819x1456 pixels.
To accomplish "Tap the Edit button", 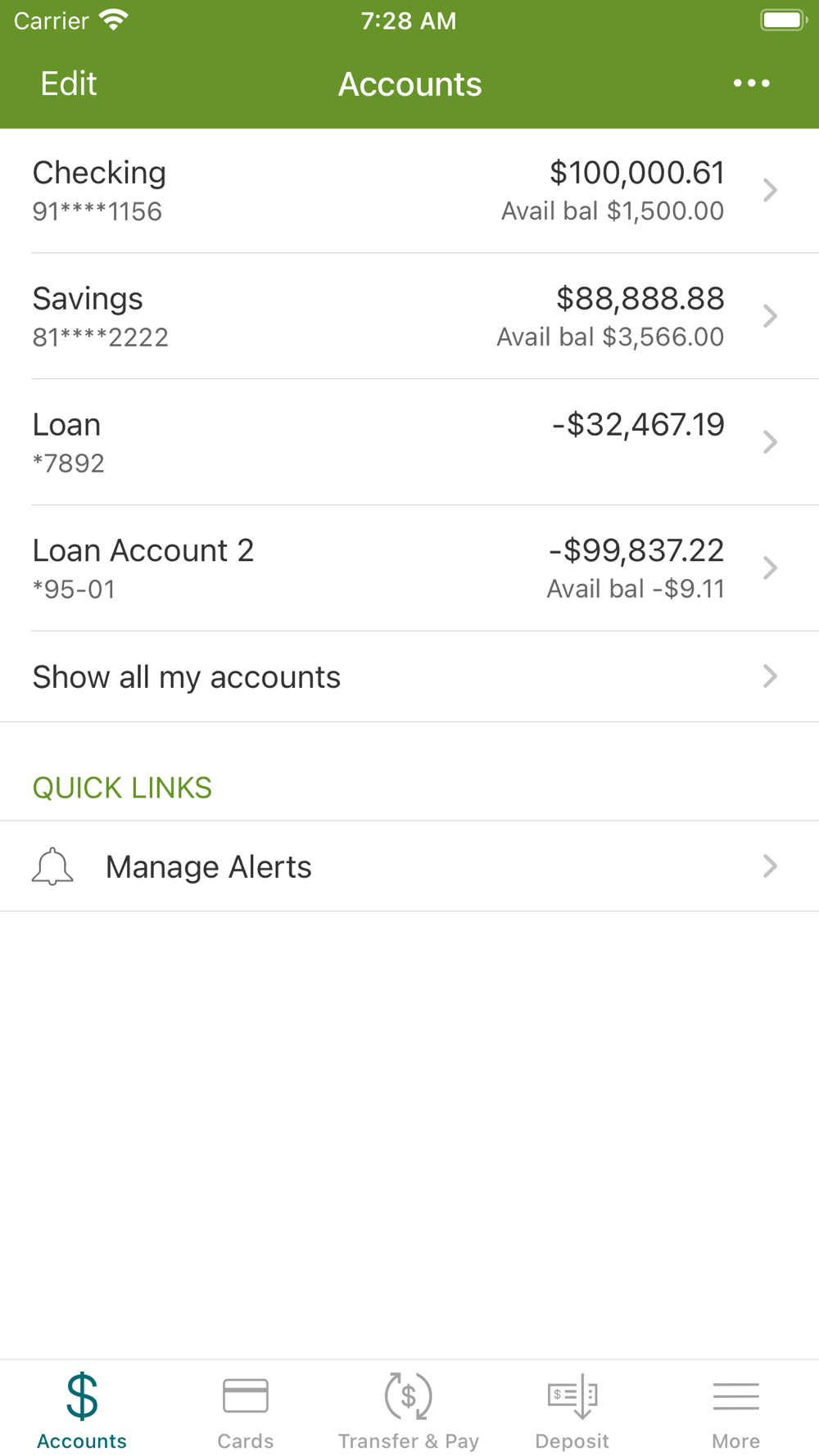I will [x=69, y=84].
